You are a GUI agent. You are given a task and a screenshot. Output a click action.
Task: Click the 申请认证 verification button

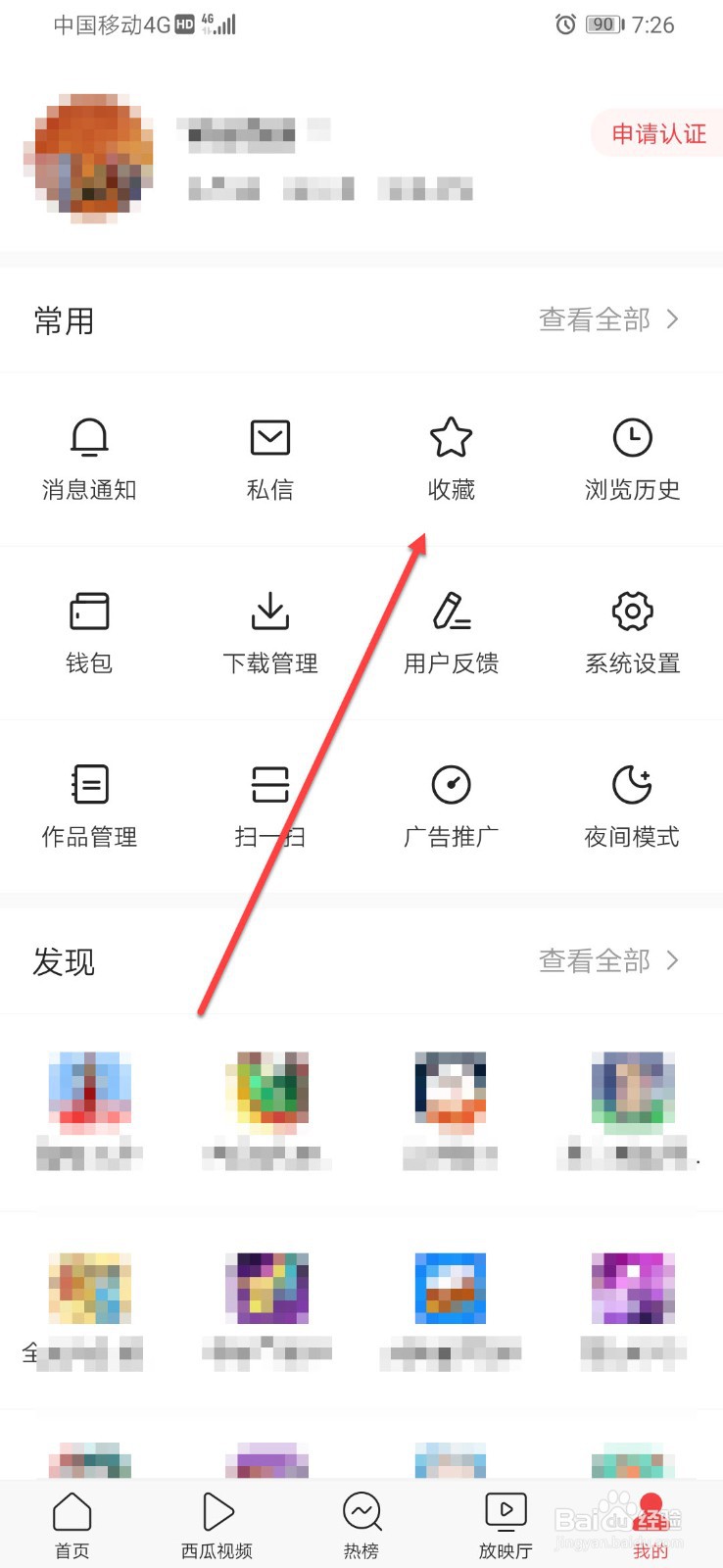point(658,134)
